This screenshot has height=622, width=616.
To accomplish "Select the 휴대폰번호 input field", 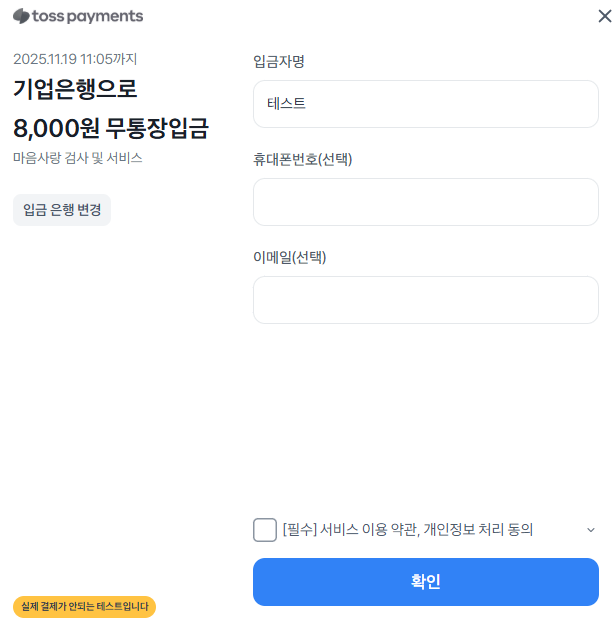I will pyautogui.click(x=425, y=202).
